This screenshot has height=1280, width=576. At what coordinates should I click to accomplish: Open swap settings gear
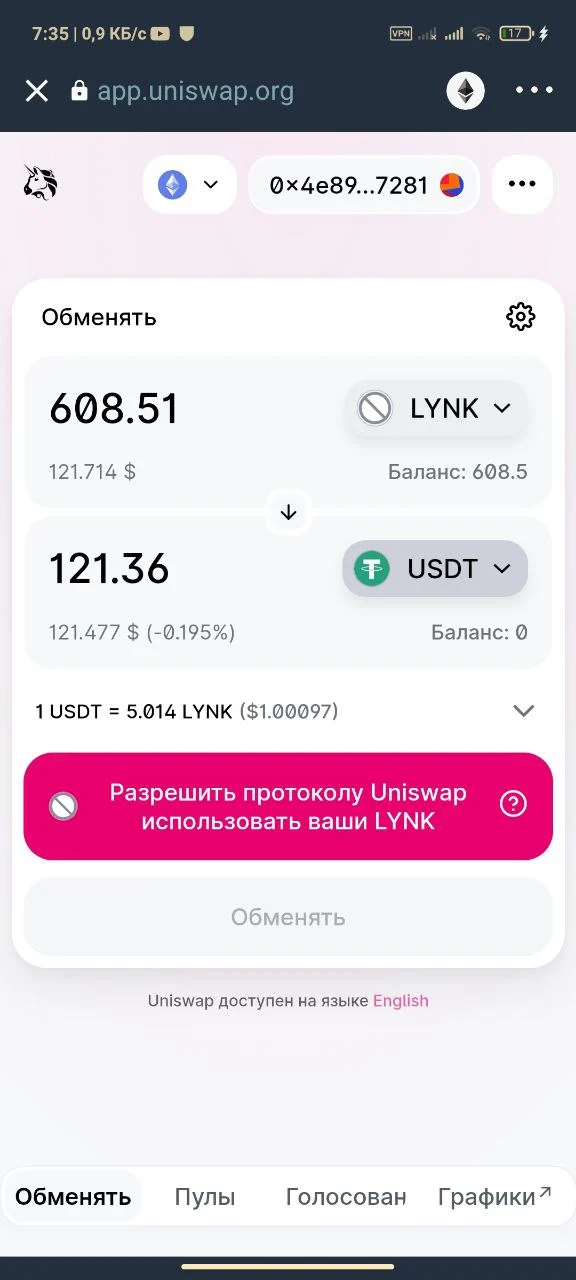click(521, 317)
